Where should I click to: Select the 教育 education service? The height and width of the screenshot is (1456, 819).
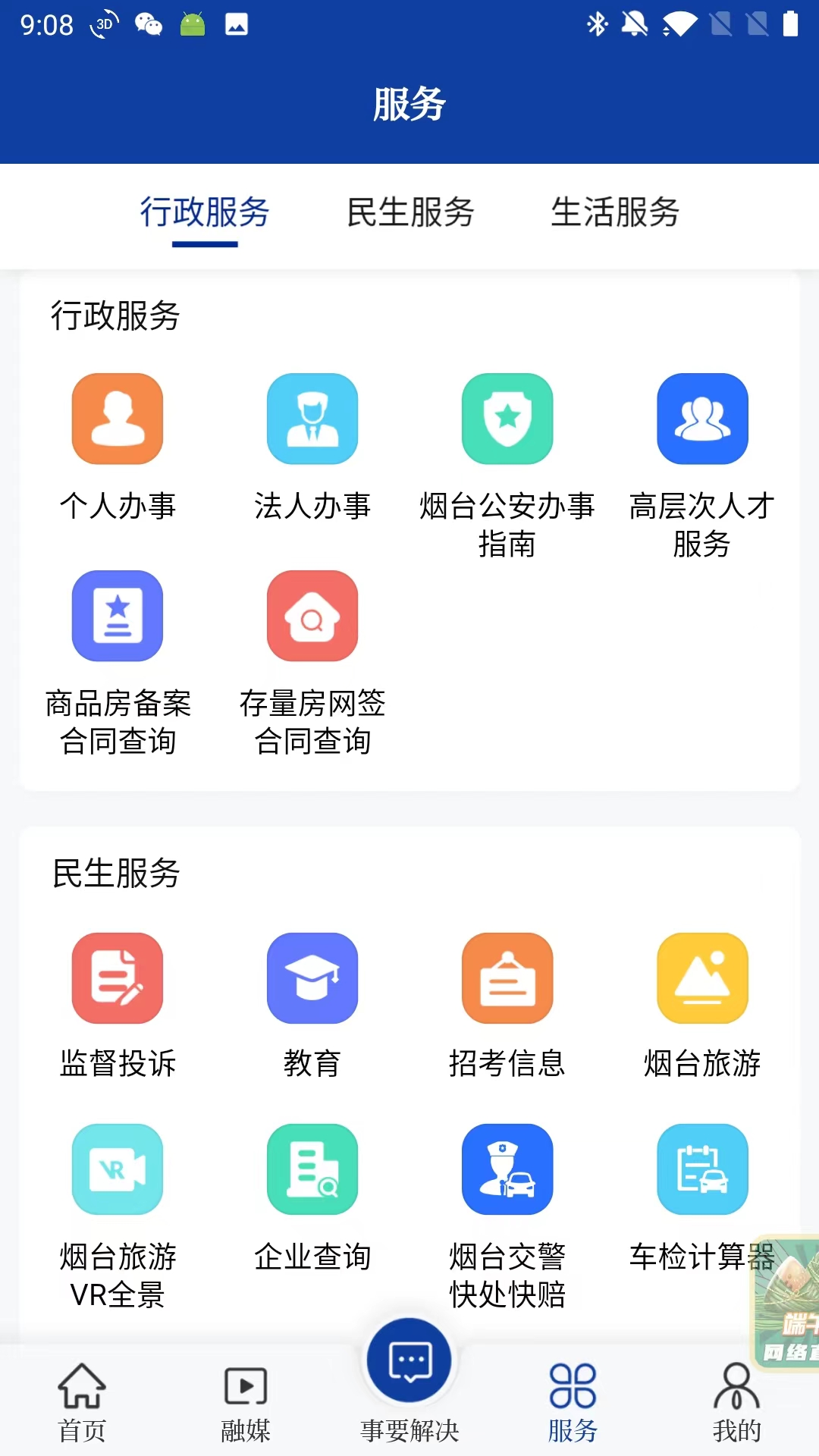(x=312, y=1009)
